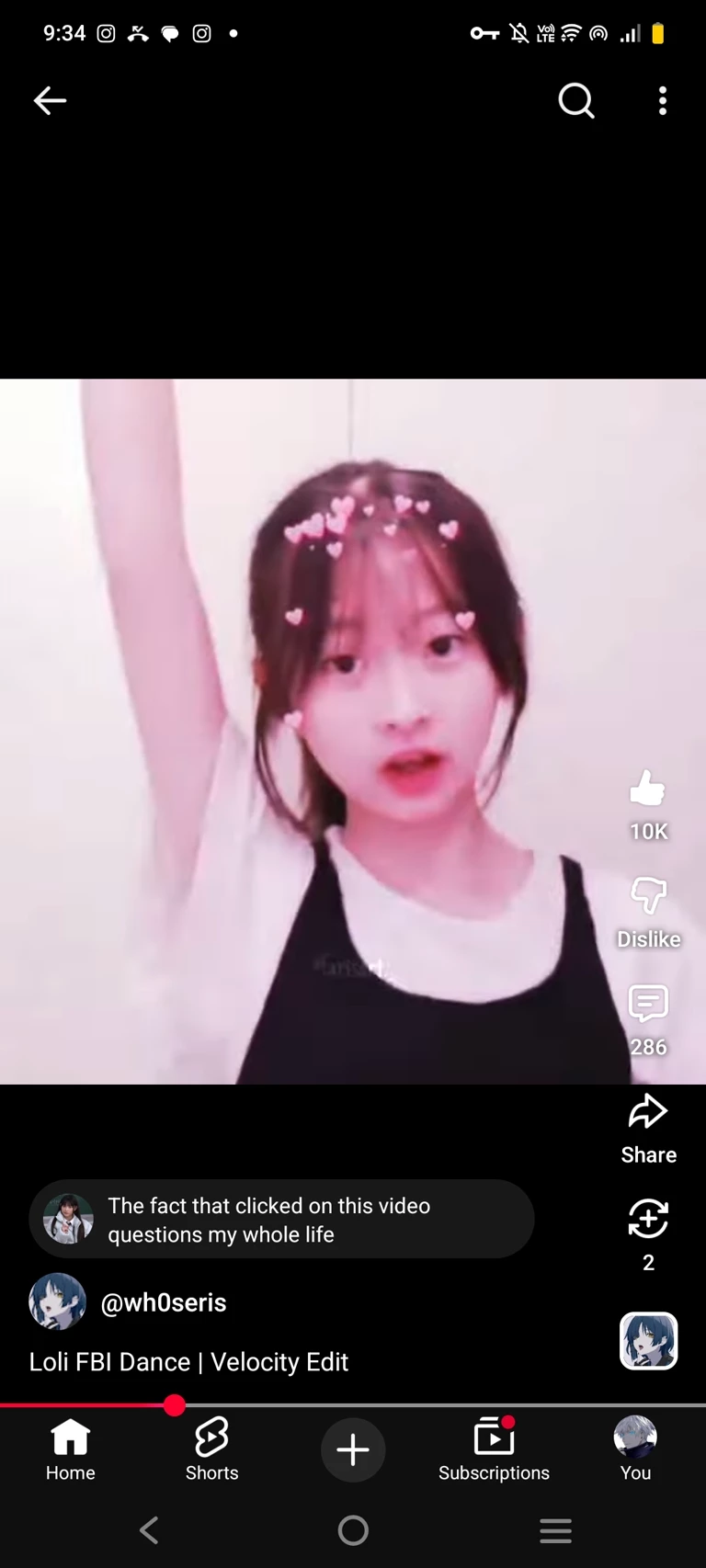Open search in the top bar

(576, 101)
